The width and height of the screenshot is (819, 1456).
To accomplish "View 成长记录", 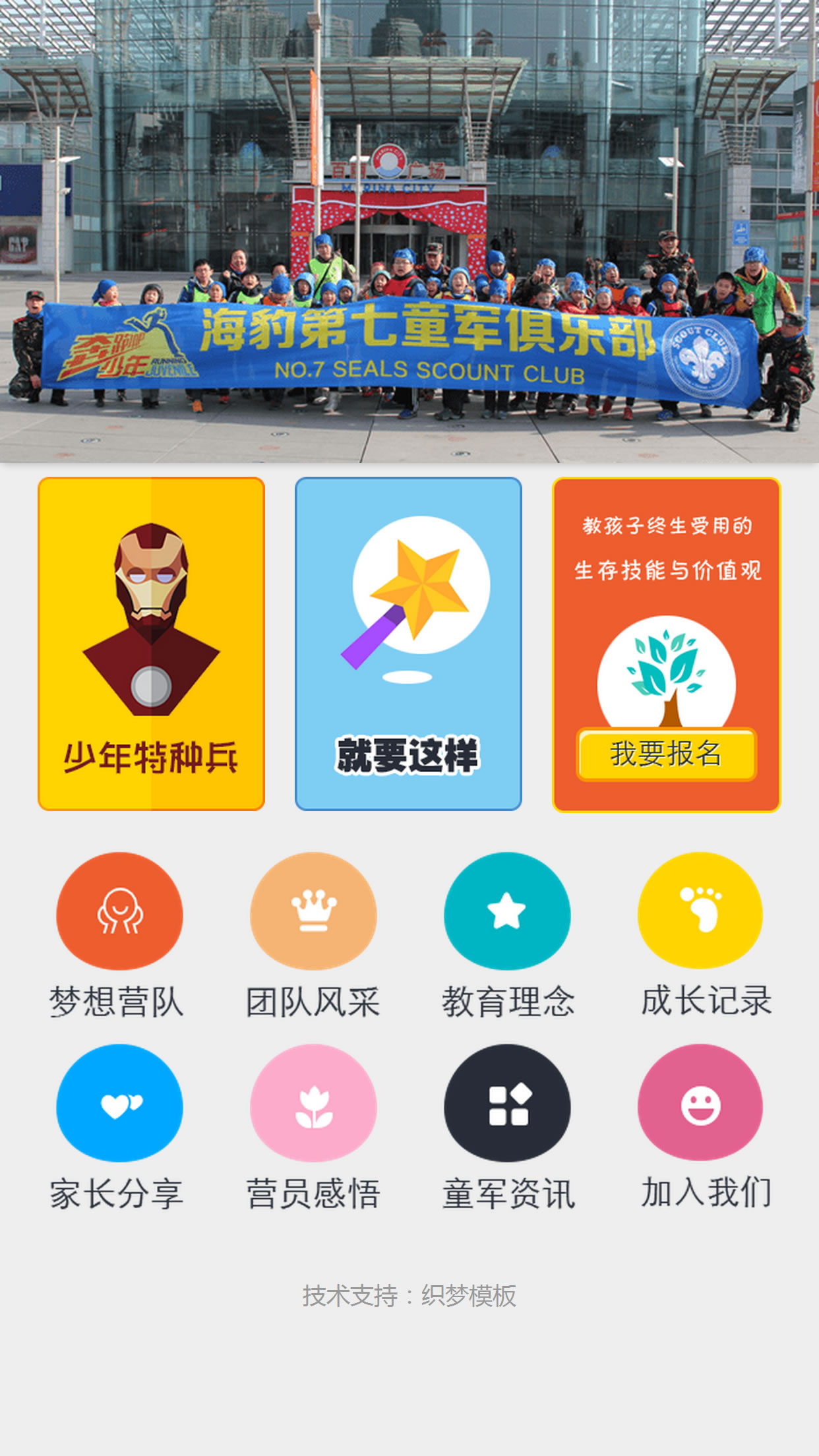I will click(x=700, y=911).
